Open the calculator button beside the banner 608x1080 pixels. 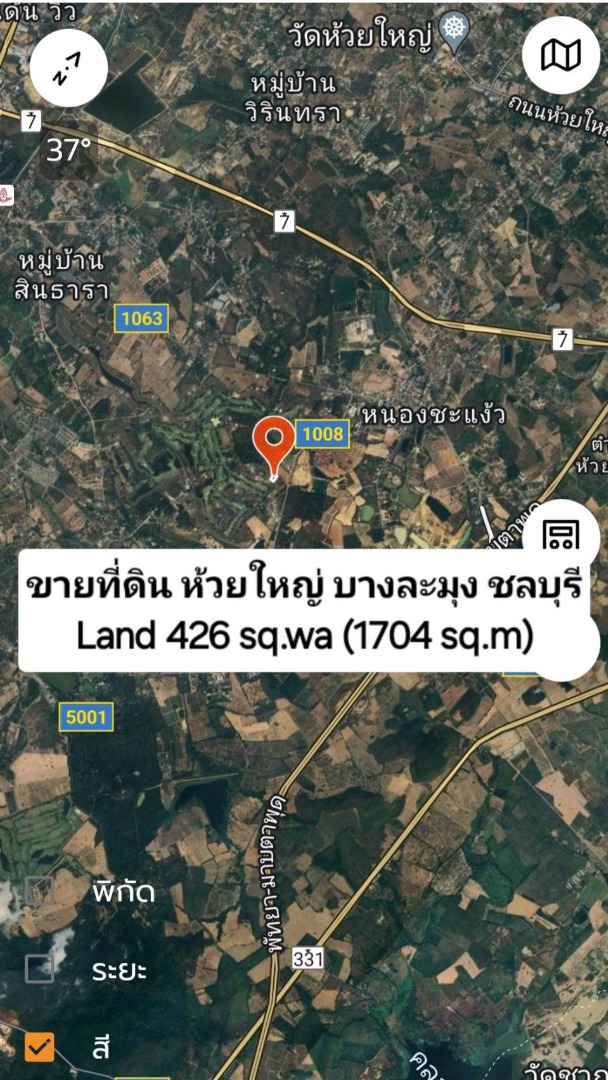[561, 537]
